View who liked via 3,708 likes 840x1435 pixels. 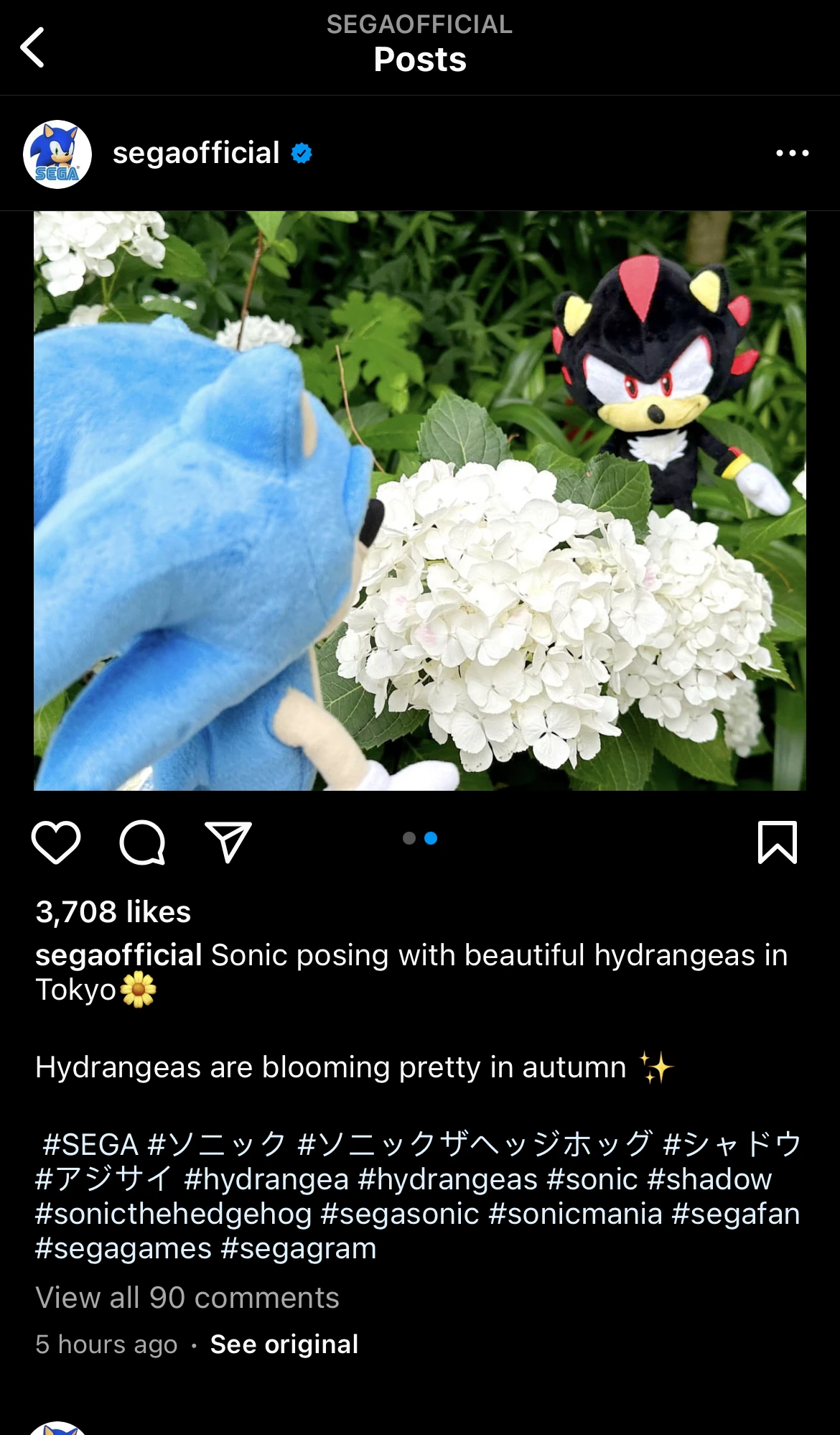click(x=113, y=912)
